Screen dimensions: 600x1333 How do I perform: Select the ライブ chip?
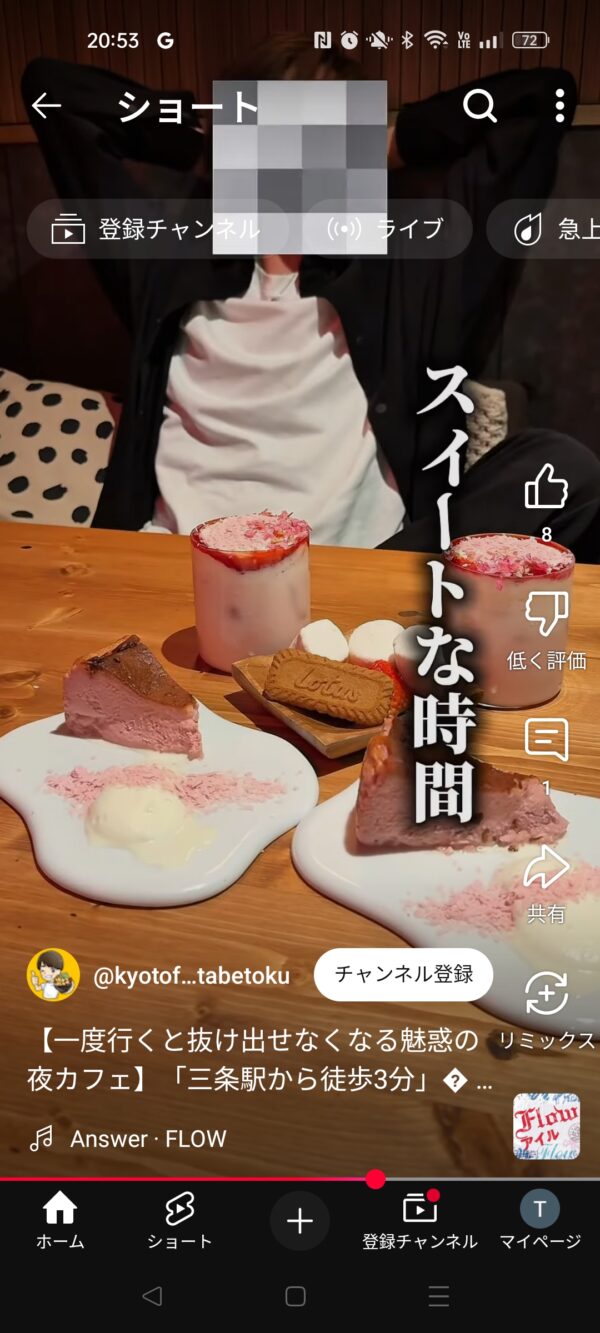388,229
